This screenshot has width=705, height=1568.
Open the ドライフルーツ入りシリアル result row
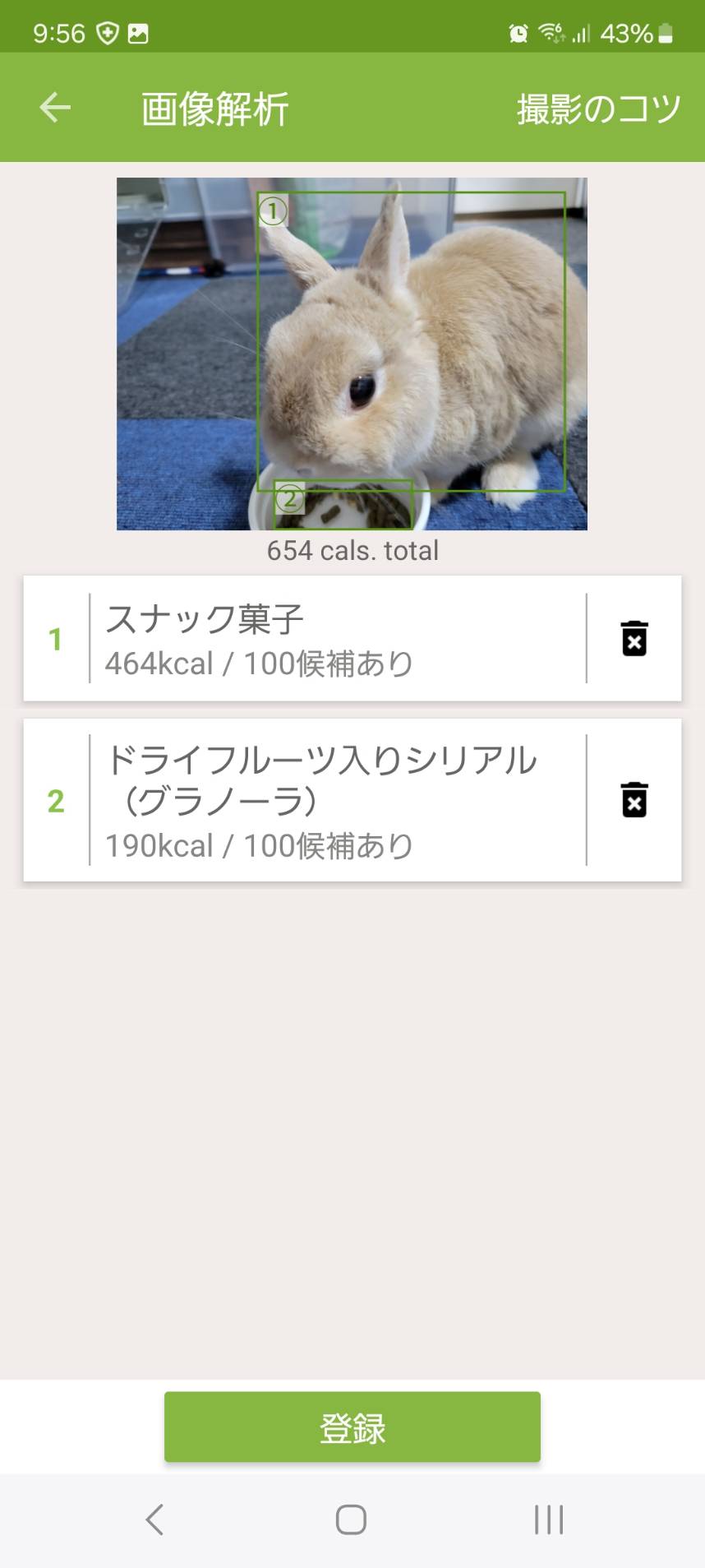pos(337,800)
